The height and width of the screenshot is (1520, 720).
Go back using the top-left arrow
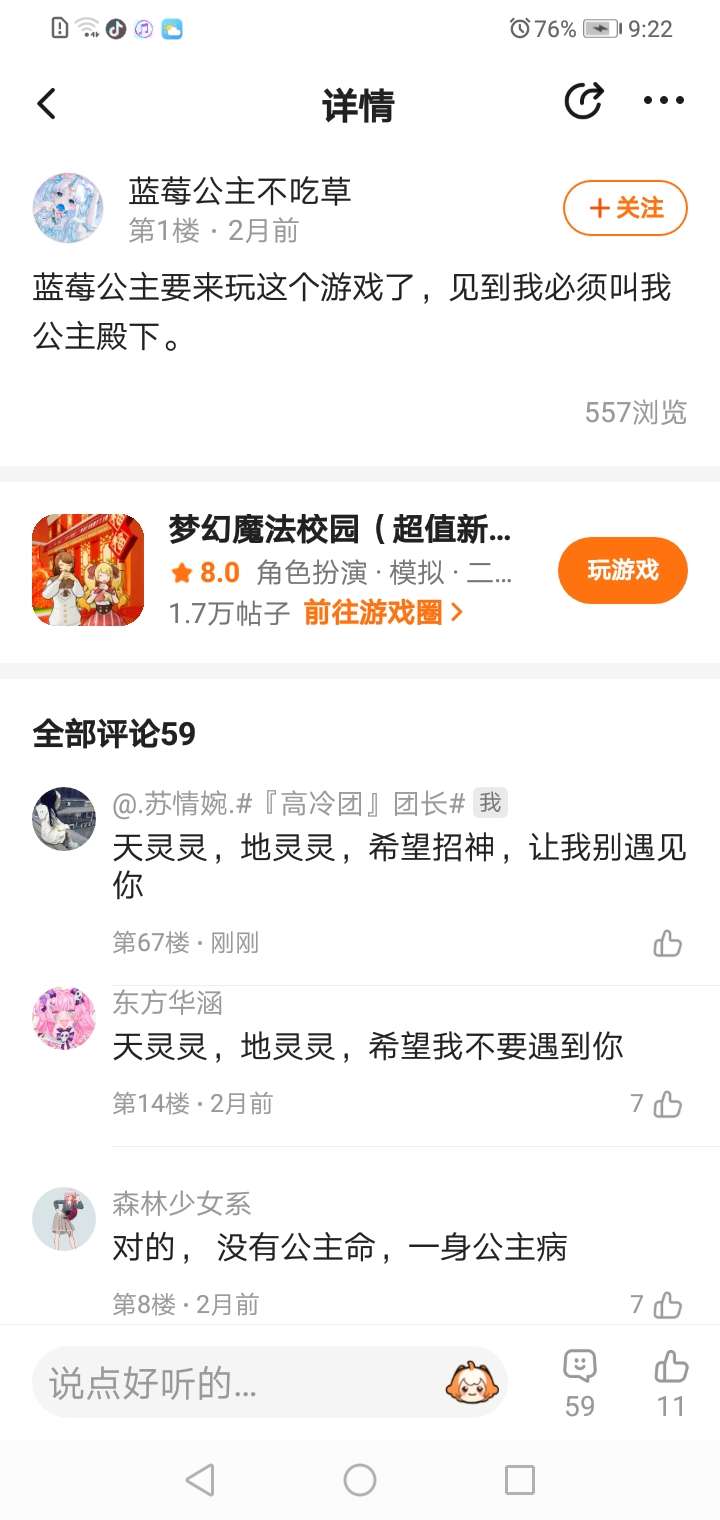pyautogui.click(x=47, y=104)
